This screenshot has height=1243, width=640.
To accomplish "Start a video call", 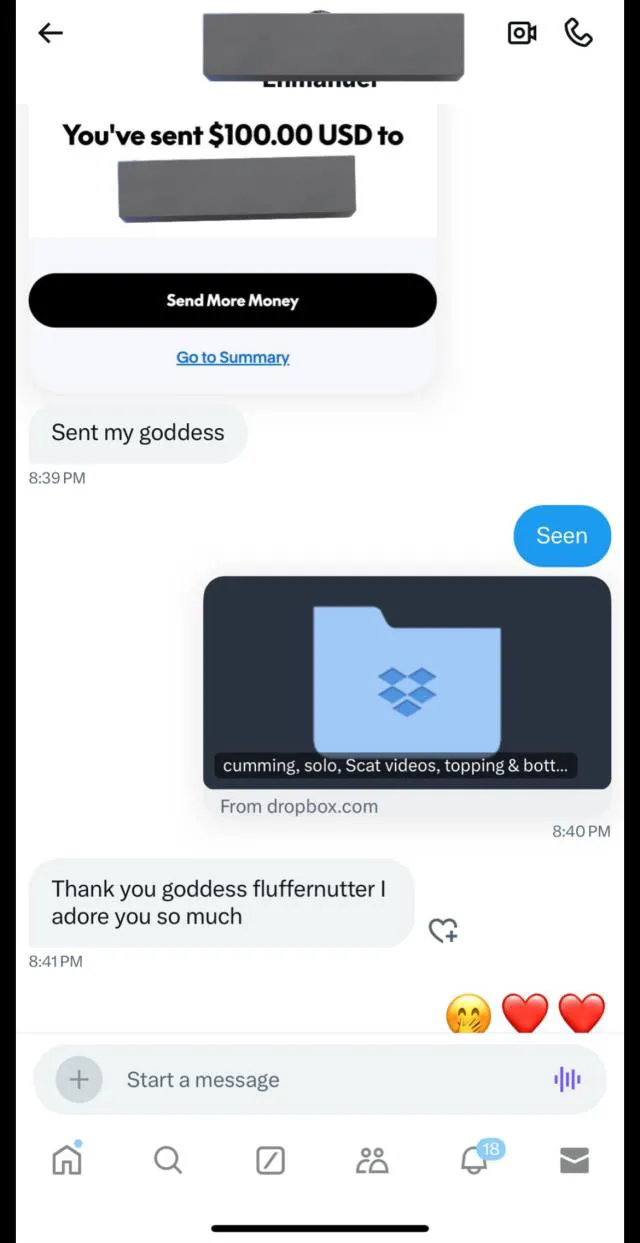I will (522, 33).
